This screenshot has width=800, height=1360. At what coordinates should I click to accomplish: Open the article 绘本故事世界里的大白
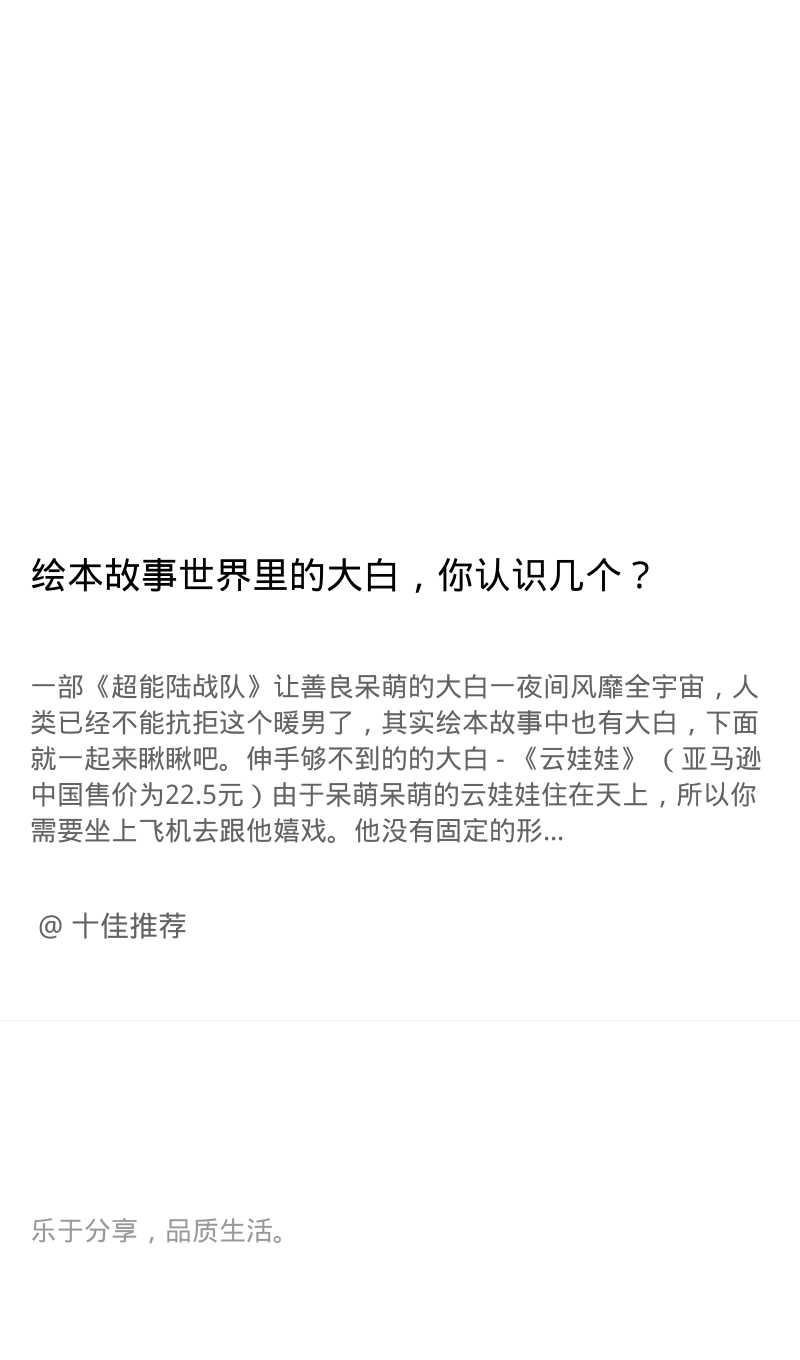[343, 576]
